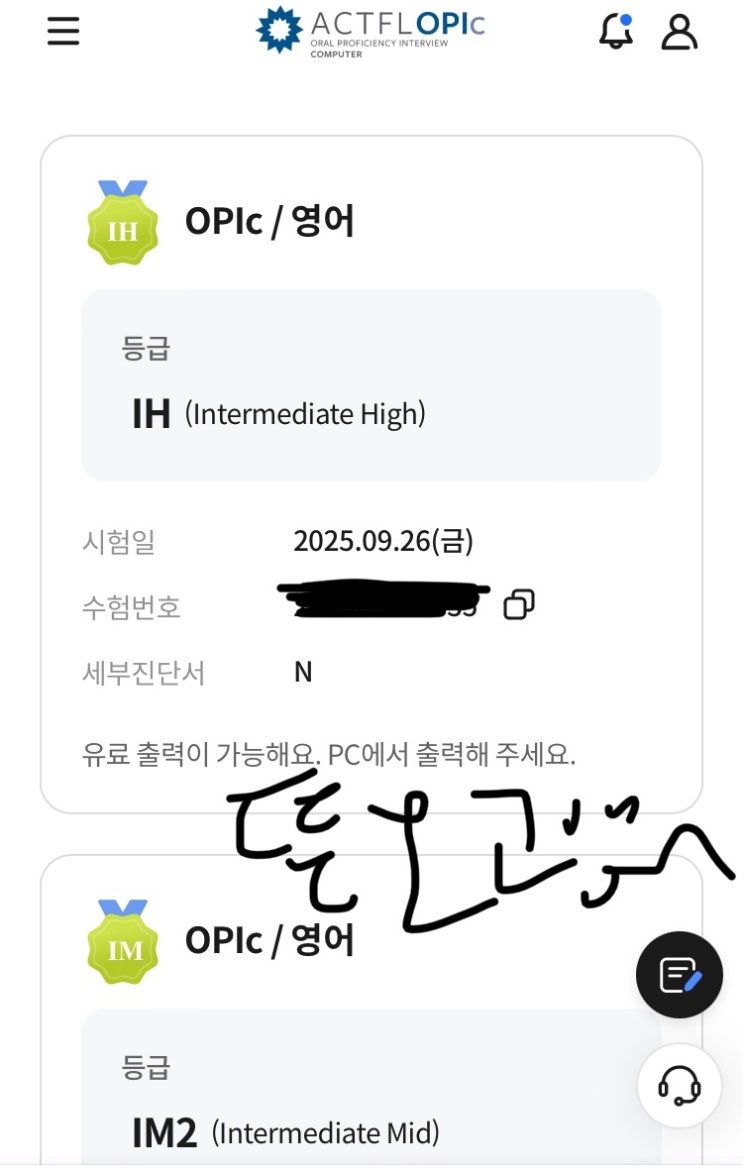Image resolution: width=743 pixels, height=1174 pixels.
Task: Tap the 시험일 date 2025.09.26(금)
Action: coord(385,541)
